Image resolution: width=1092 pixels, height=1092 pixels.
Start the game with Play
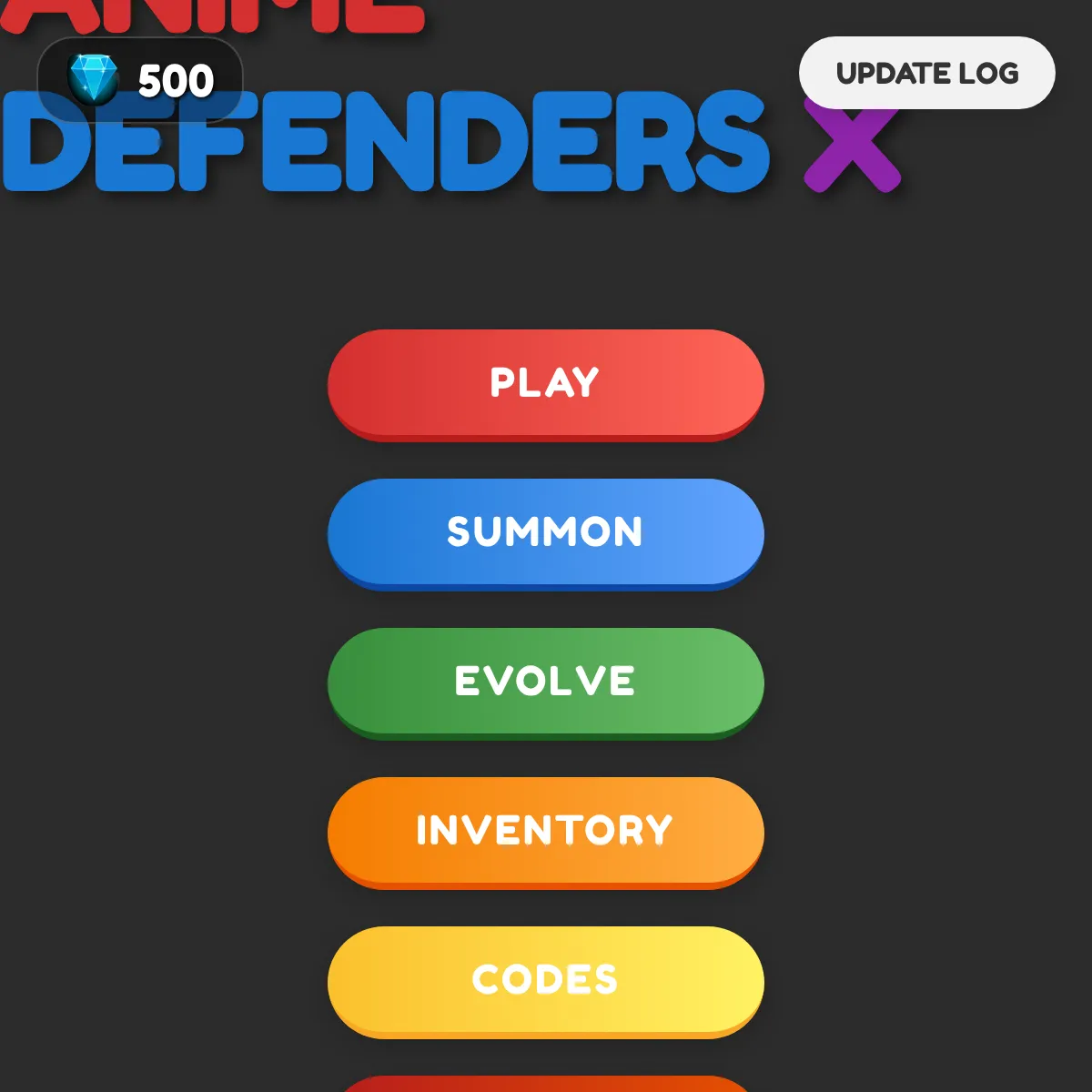point(545,383)
